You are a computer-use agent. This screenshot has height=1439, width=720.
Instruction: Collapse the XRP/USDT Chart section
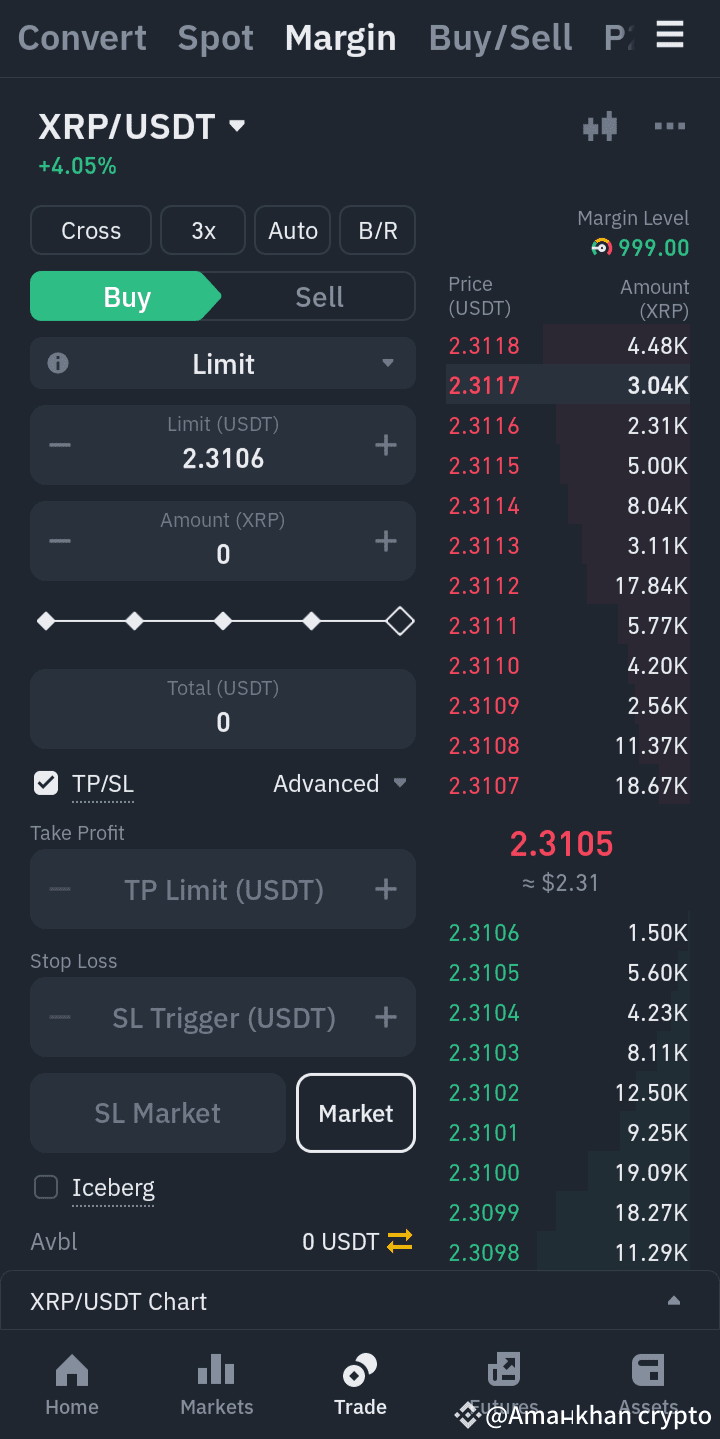click(x=673, y=1300)
